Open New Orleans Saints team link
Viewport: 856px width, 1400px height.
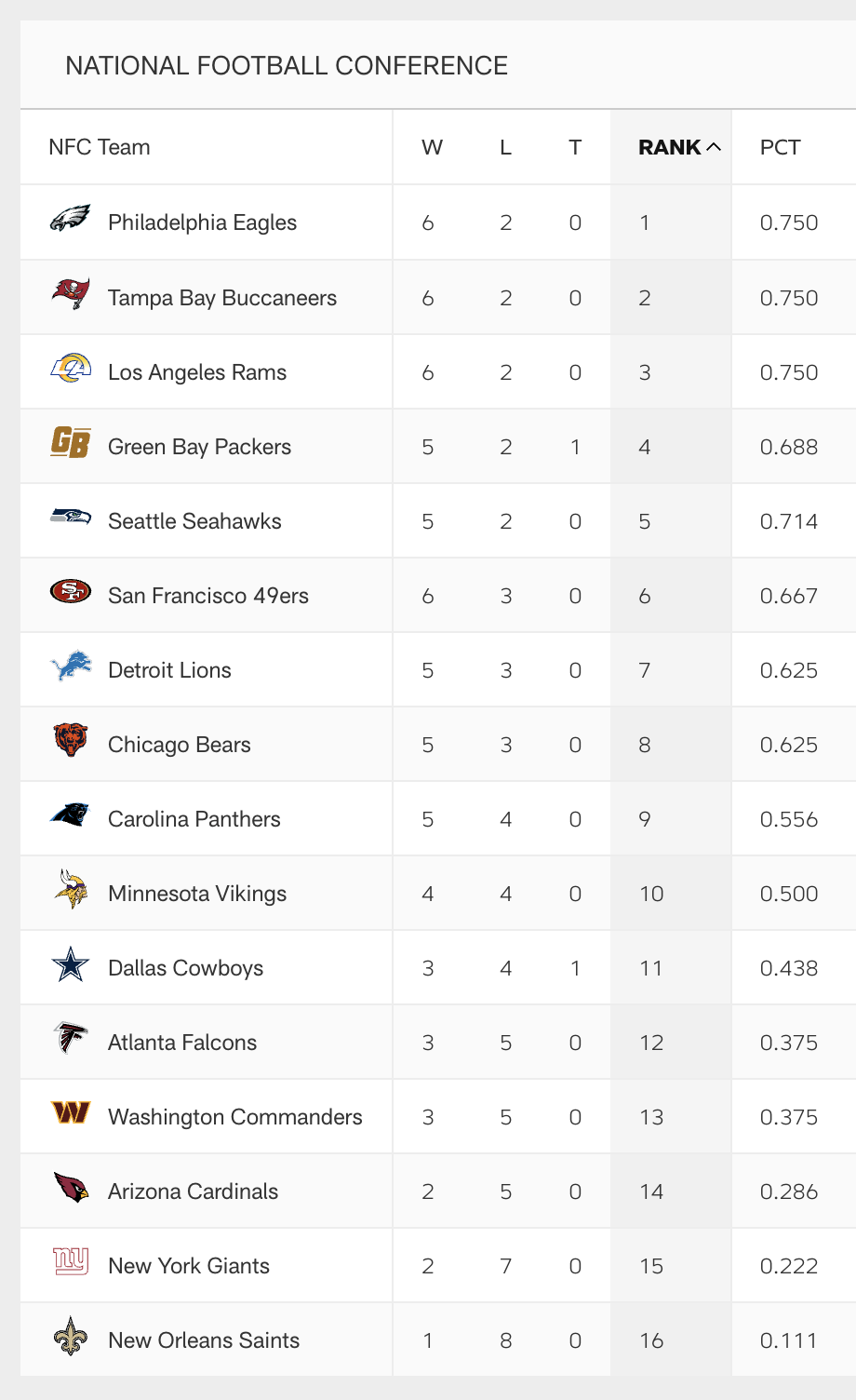(x=204, y=1340)
